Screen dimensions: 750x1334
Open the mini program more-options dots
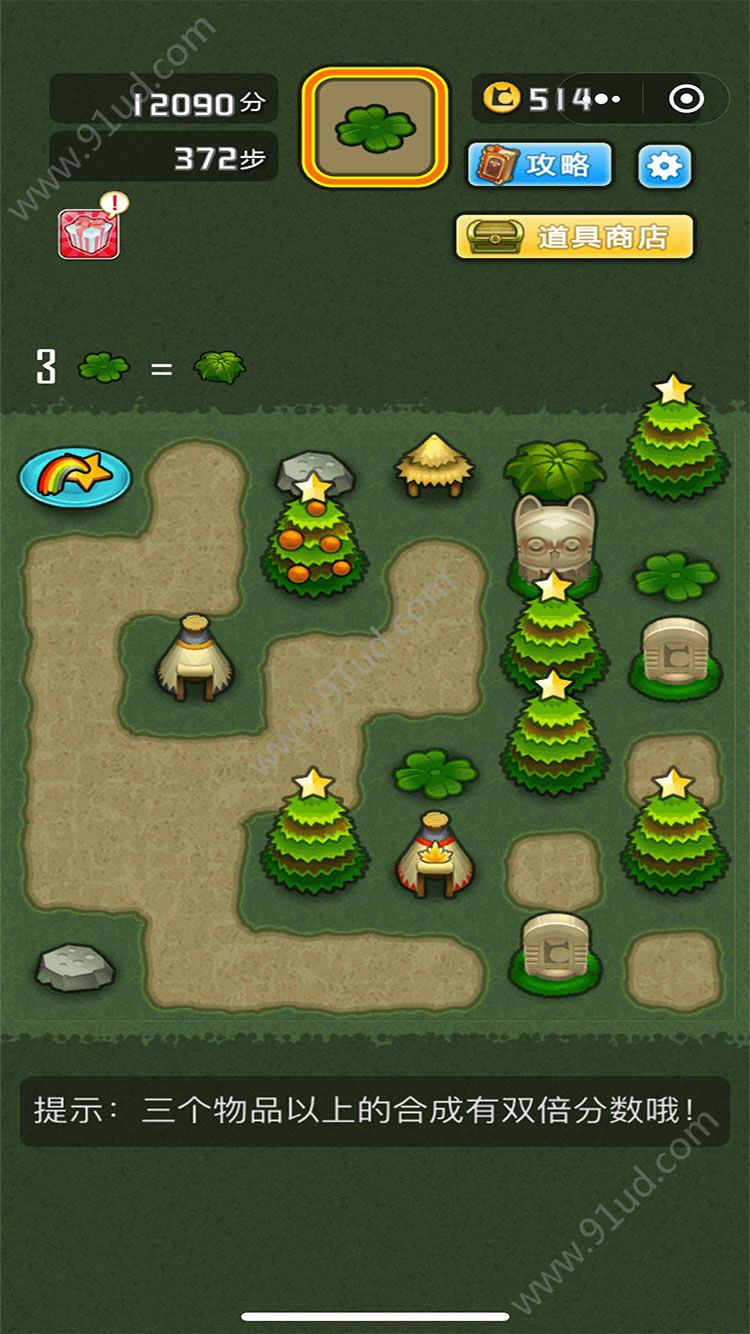click(x=608, y=99)
